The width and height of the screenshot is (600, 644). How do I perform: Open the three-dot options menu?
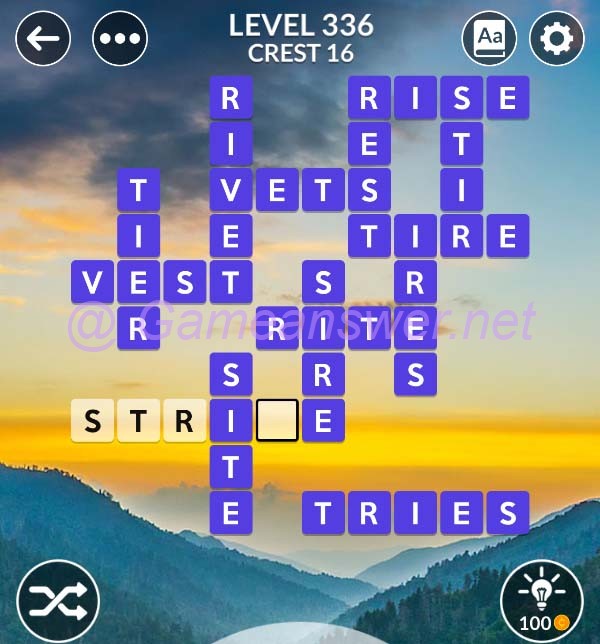click(120, 39)
